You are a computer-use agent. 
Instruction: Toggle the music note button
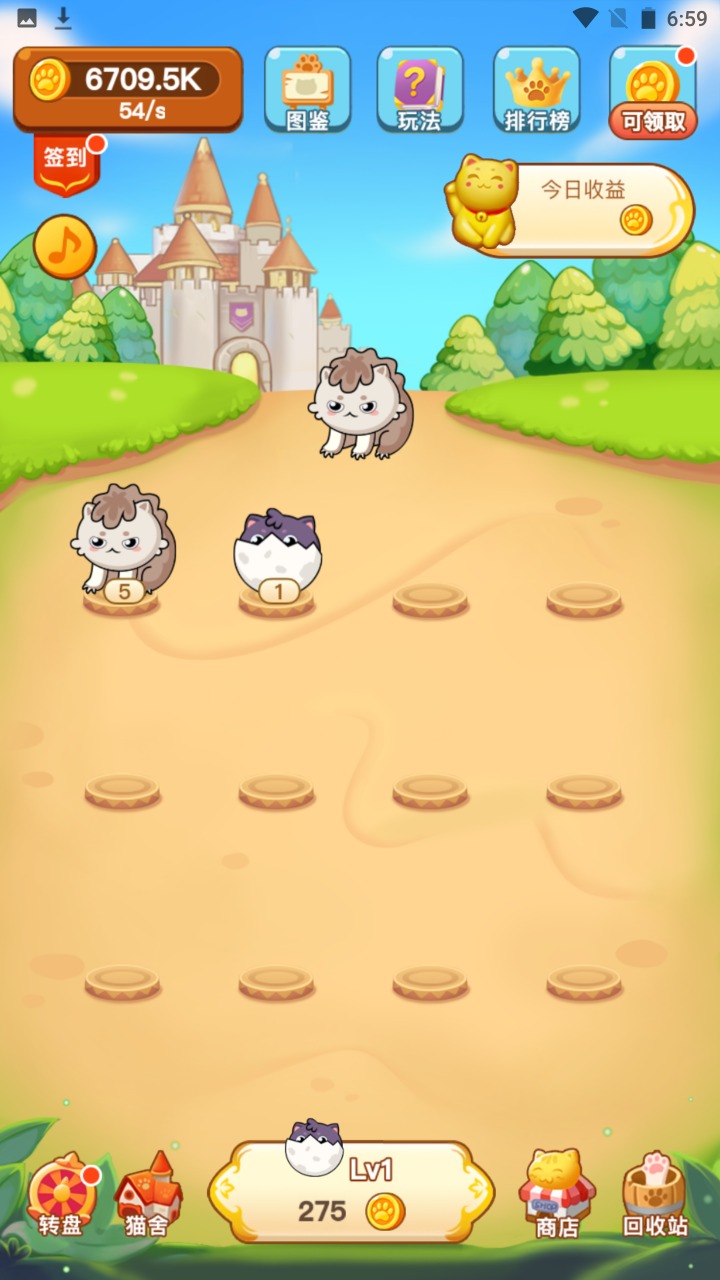65,246
